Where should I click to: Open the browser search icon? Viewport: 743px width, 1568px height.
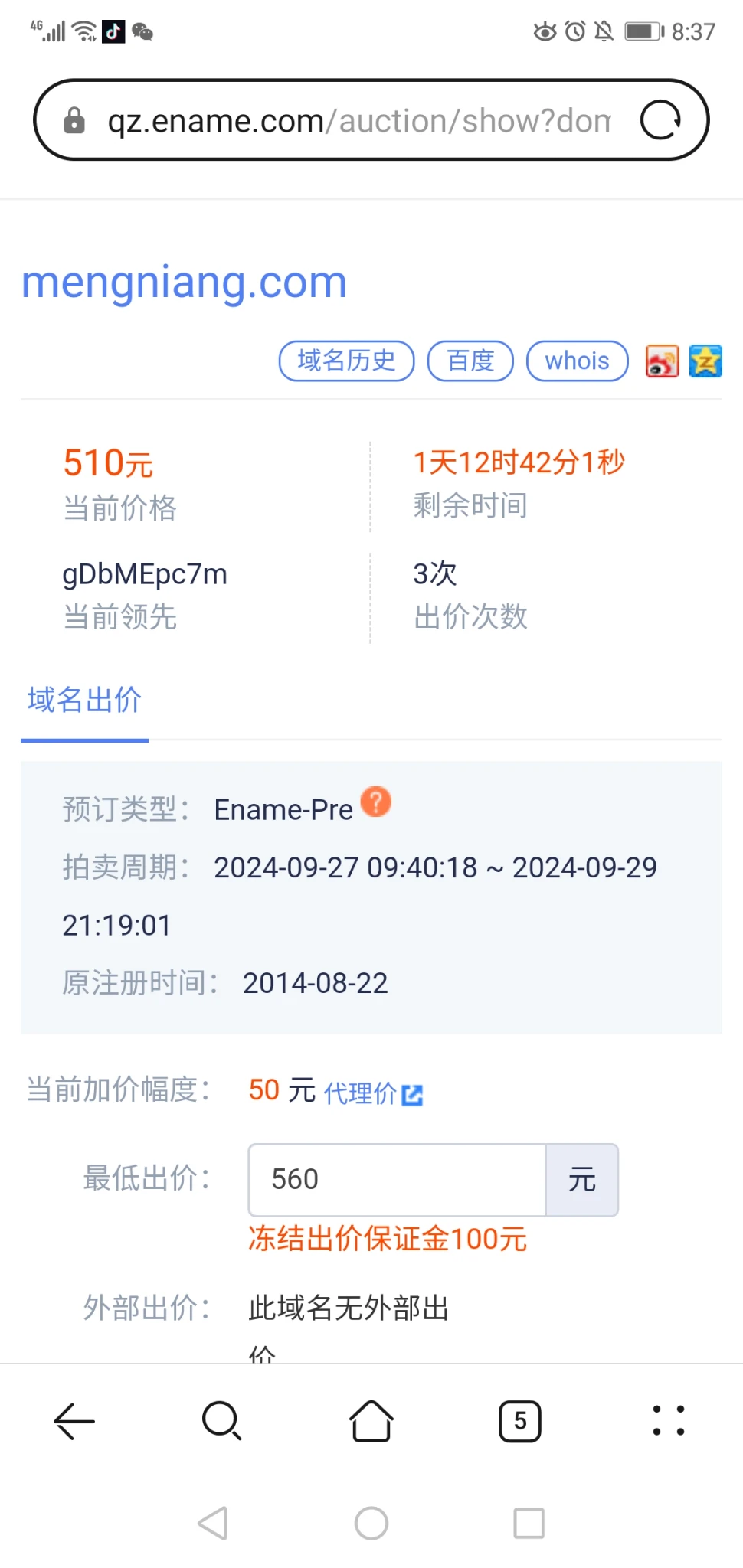[222, 1422]
